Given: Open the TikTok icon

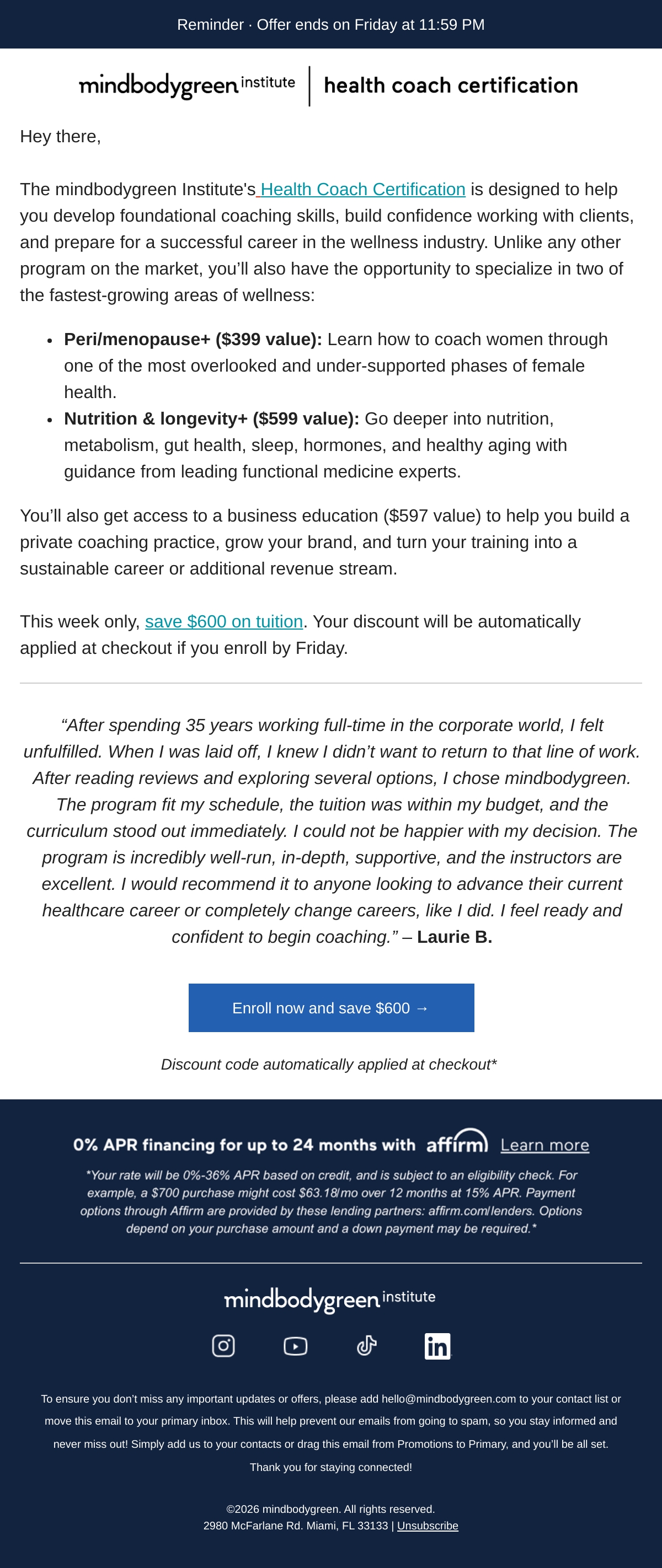Looking at the screenshot, I should point(367,1345).
